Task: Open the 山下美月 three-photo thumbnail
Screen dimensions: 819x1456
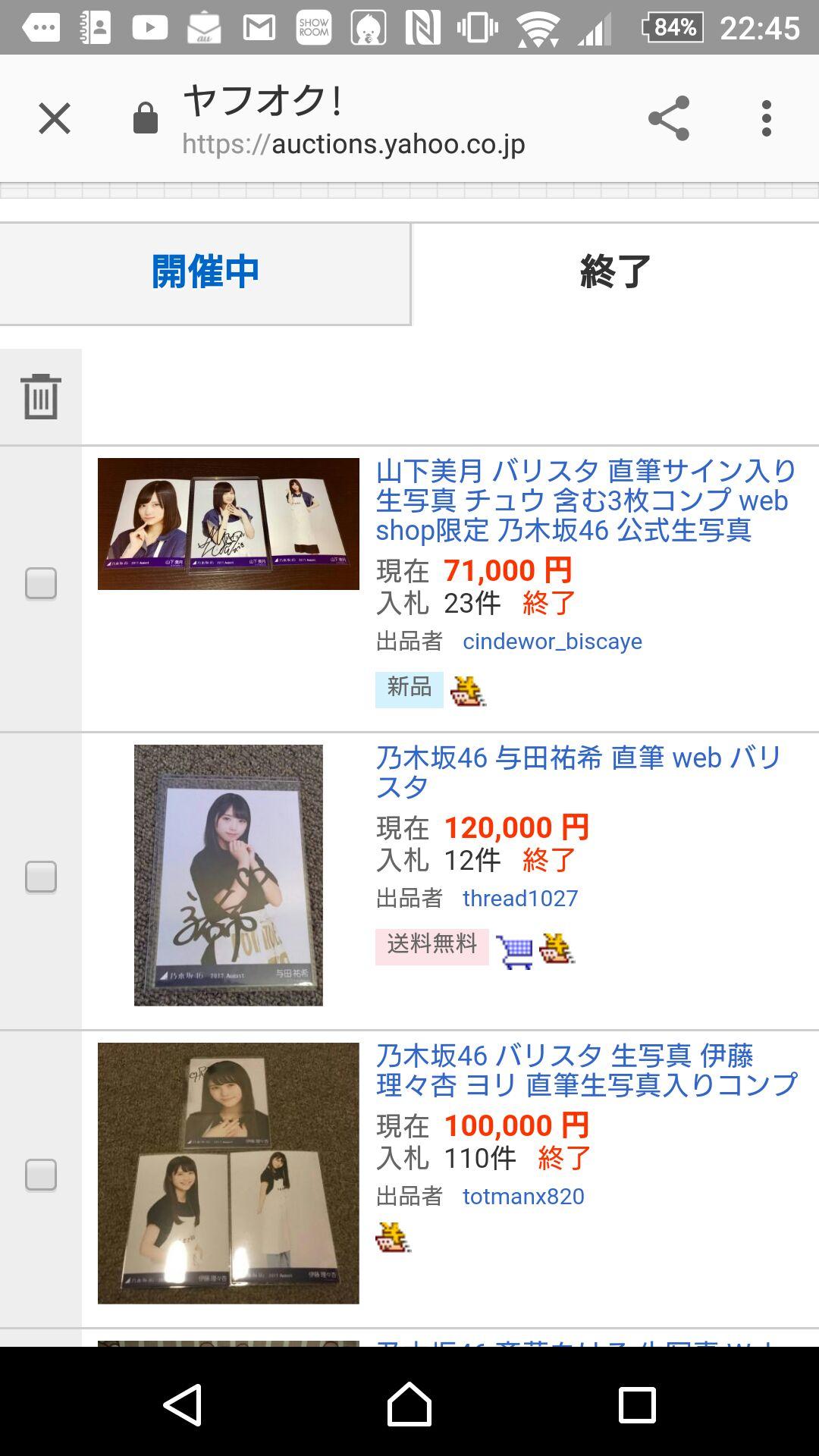Action: [228, 524]
